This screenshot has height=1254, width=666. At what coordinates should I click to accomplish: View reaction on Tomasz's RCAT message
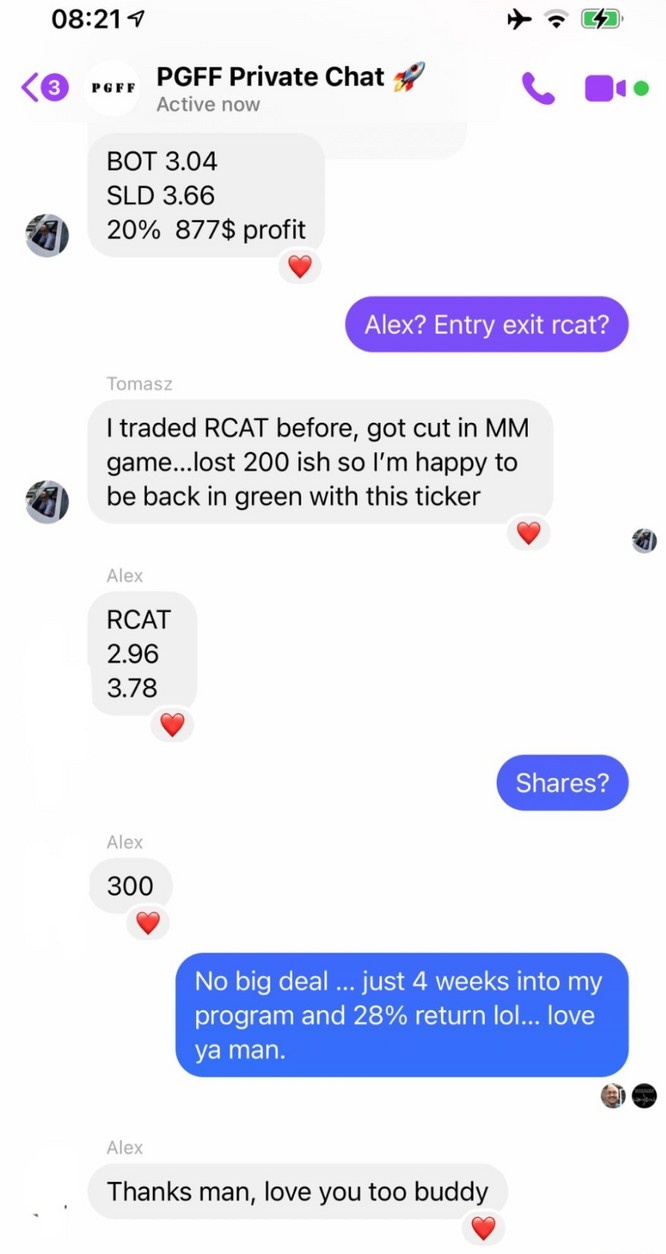coord(528,533)
